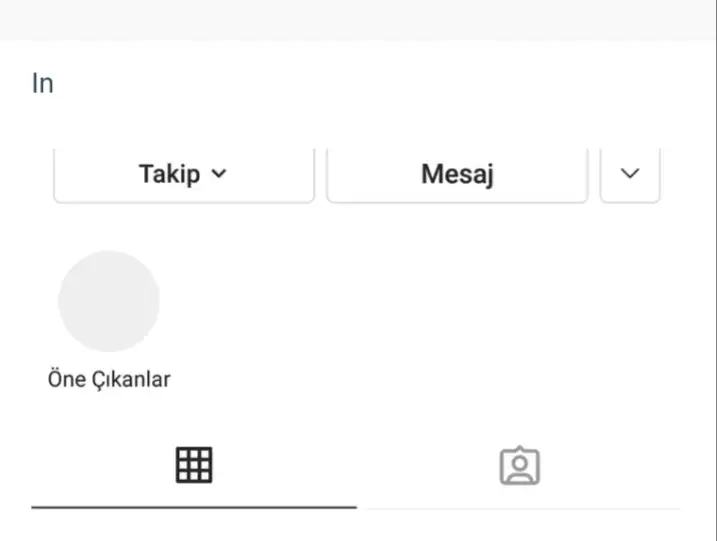Open the Öne Çıkanlar highlight
This screenshot has width=717, height=541.
(109, 302)
